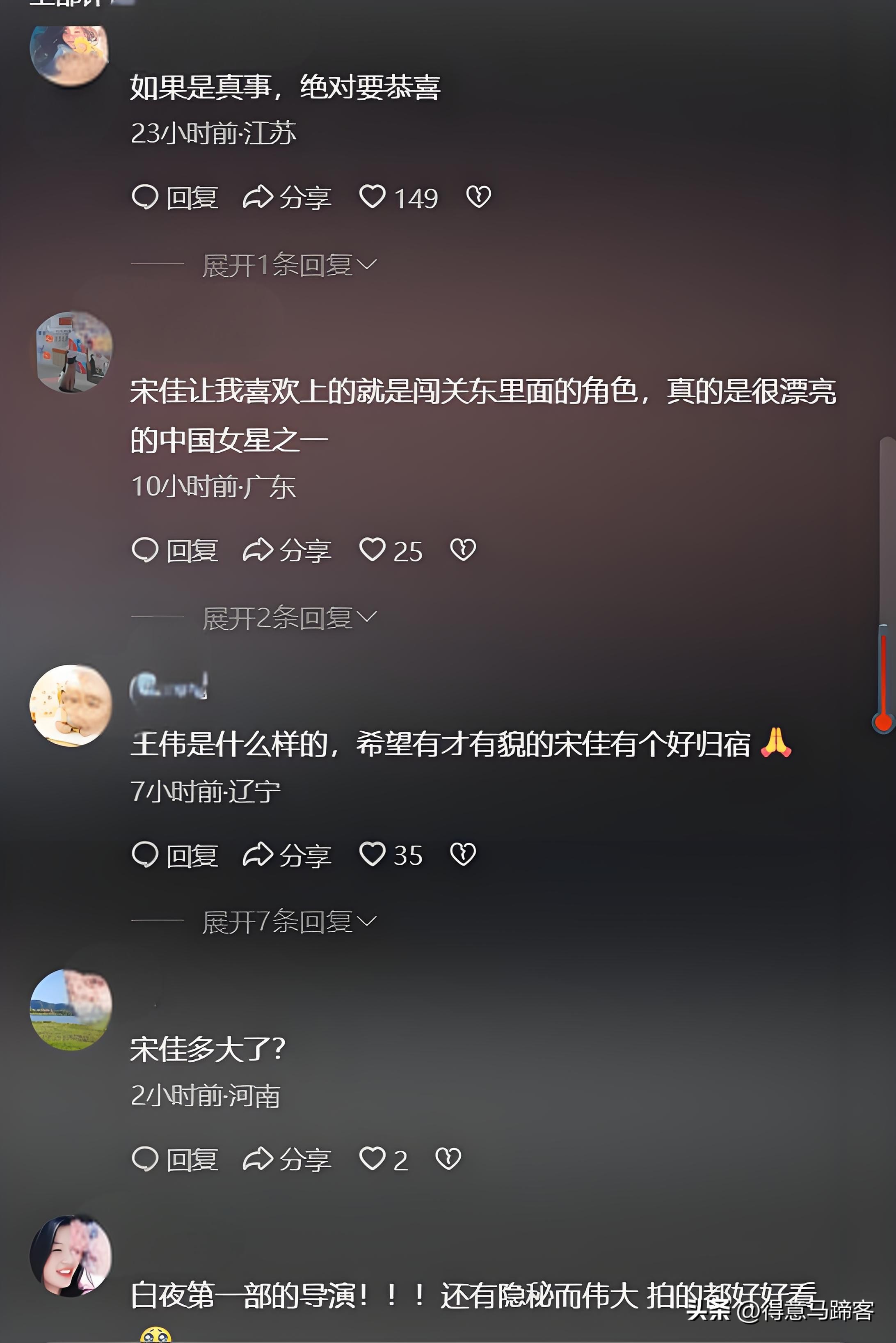Expand 展开7条回复

(x=288, y=921)
